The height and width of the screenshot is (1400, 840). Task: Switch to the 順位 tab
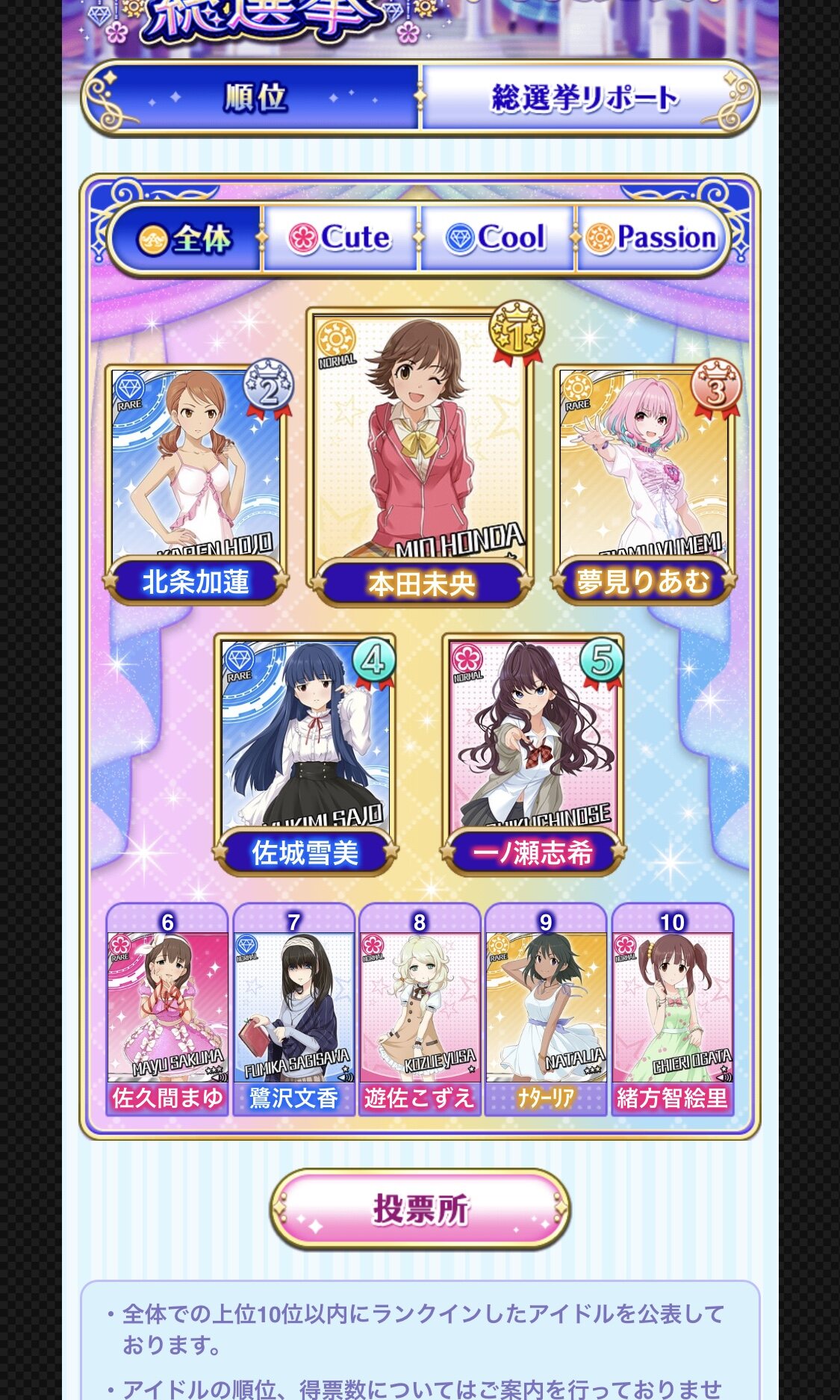point(252,98)
